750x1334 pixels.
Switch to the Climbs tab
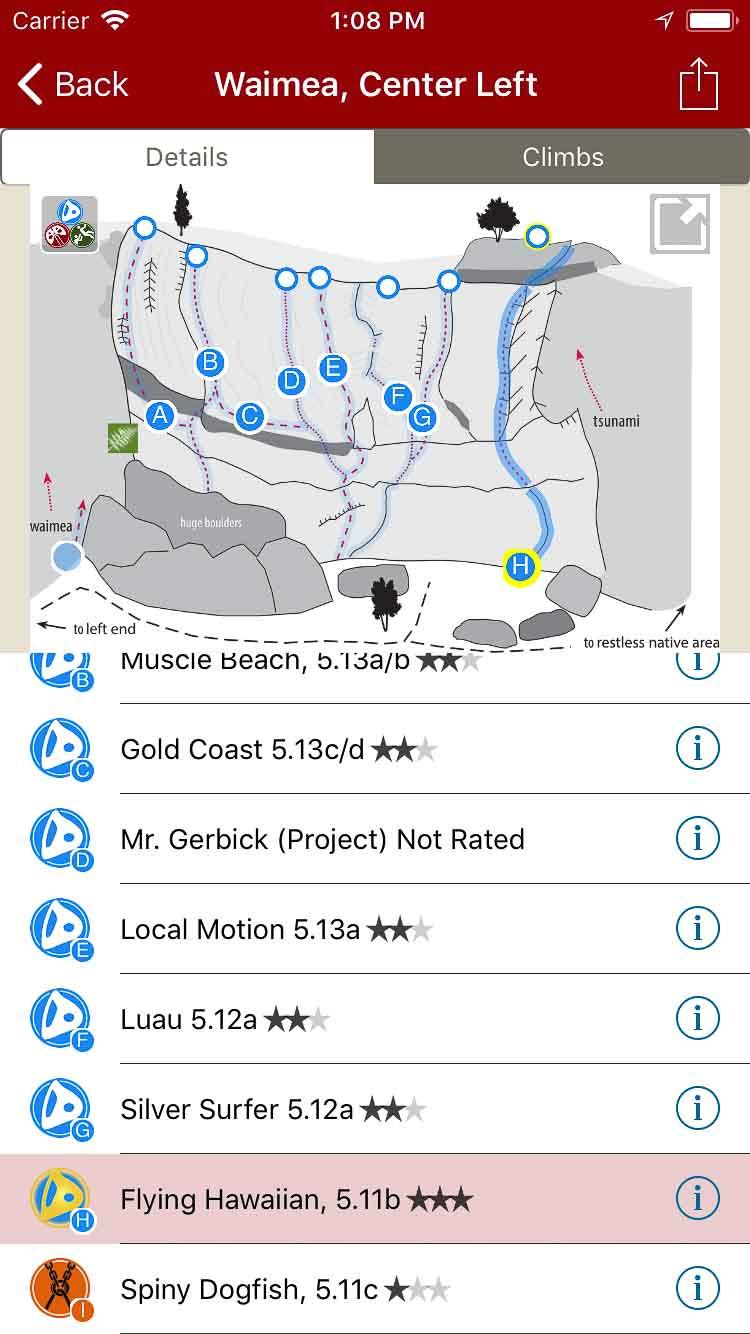[563, 157]
